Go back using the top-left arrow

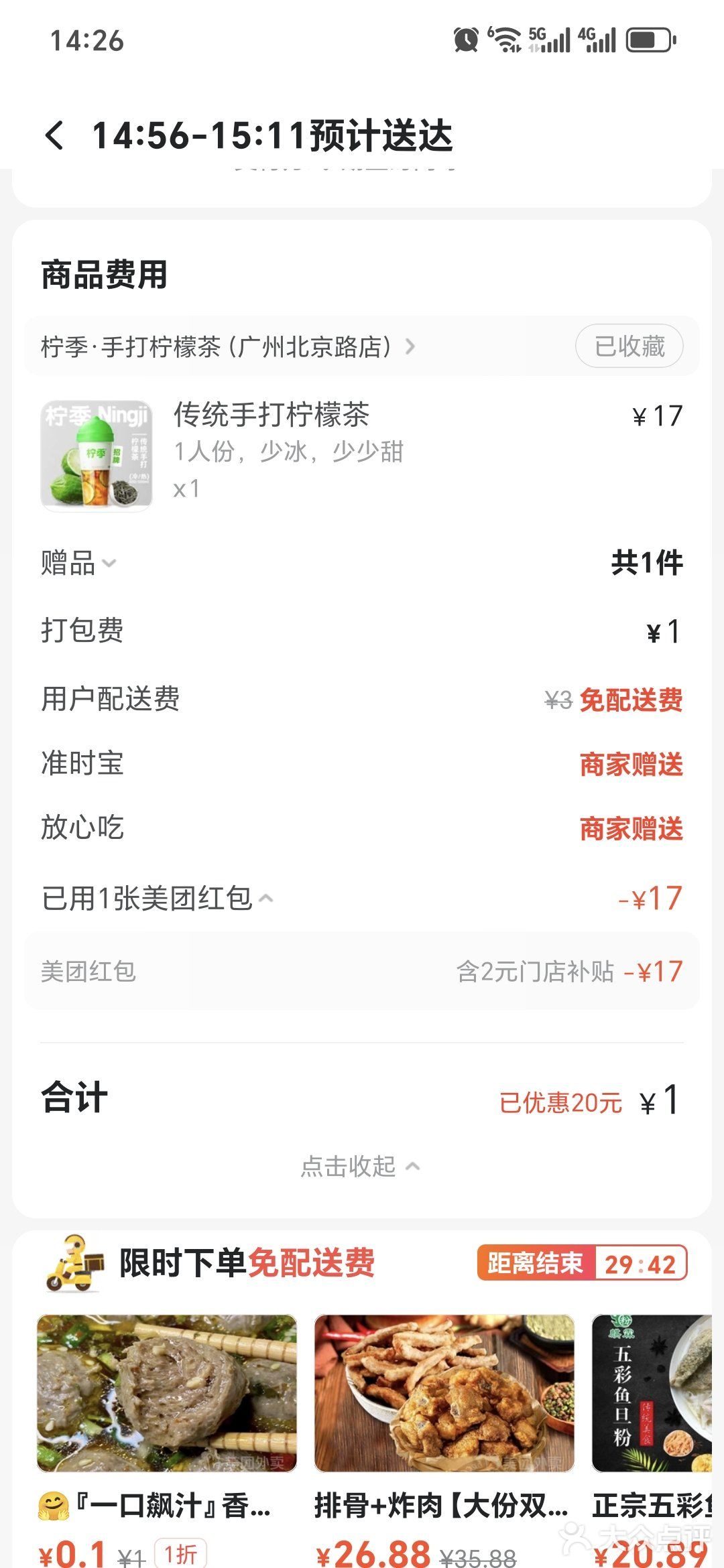[x=55, y=135]
